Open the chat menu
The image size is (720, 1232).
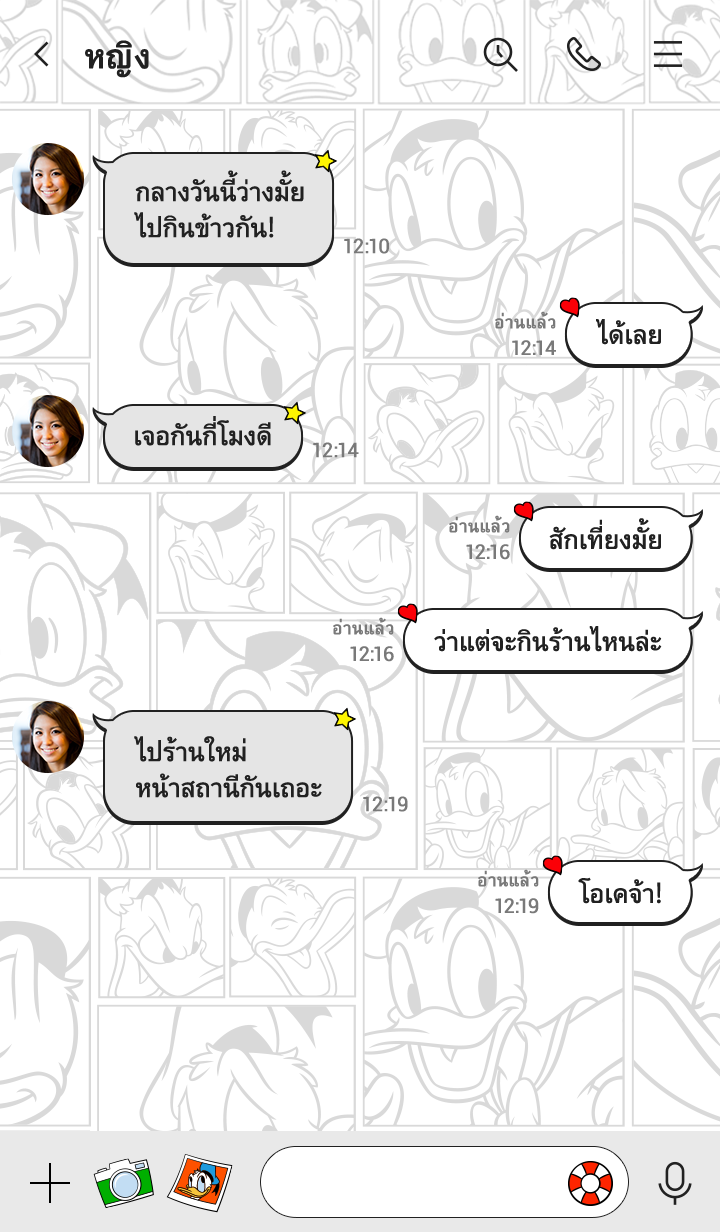(667, 54)
